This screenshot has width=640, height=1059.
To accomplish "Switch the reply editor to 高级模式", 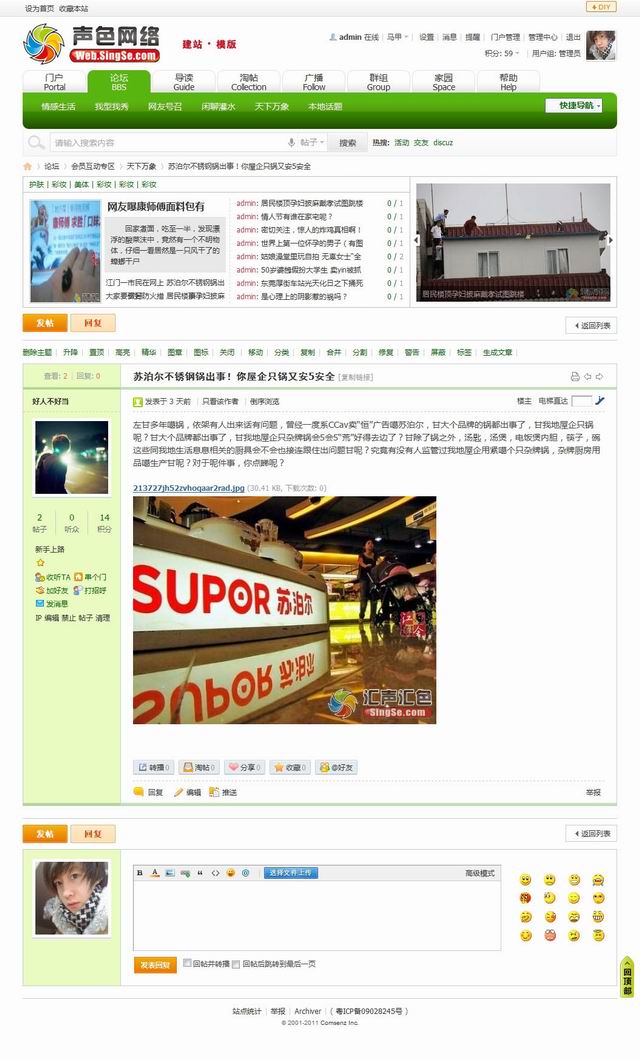I will pos(480,873).
